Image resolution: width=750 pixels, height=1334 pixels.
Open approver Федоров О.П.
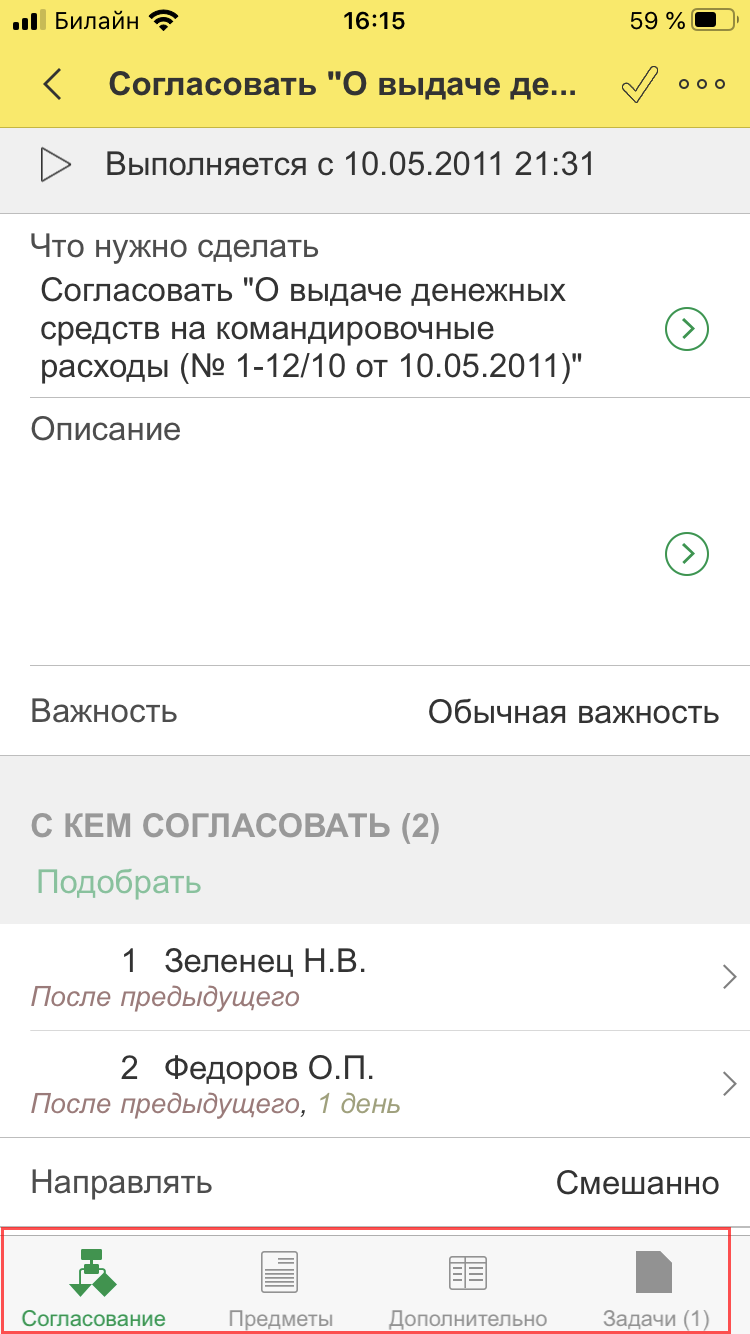pyautogui.click(x=375, y=1082)
